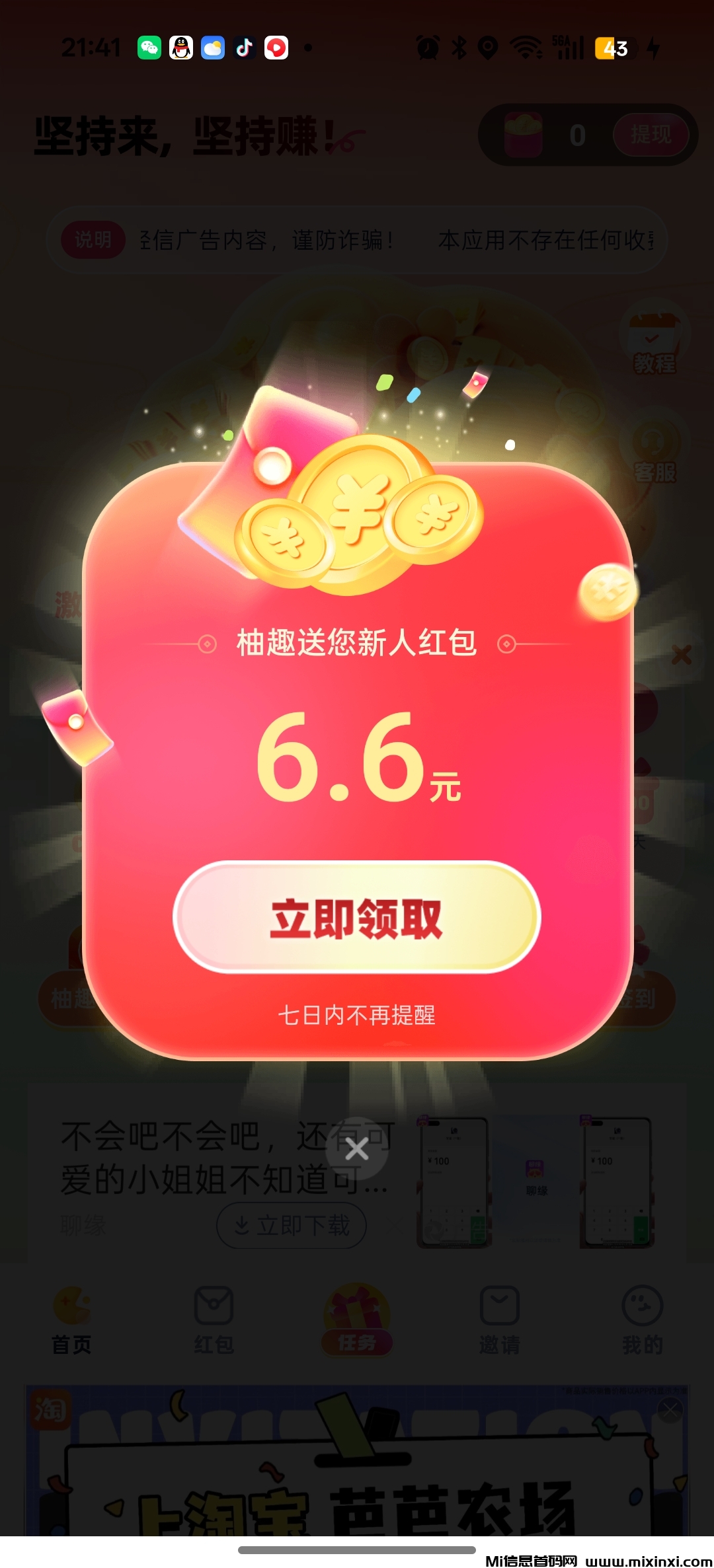This screenshot has height=1568, width=714.
Task: Tap the 提现 withdraw button
Action: [x=651, y=135]
